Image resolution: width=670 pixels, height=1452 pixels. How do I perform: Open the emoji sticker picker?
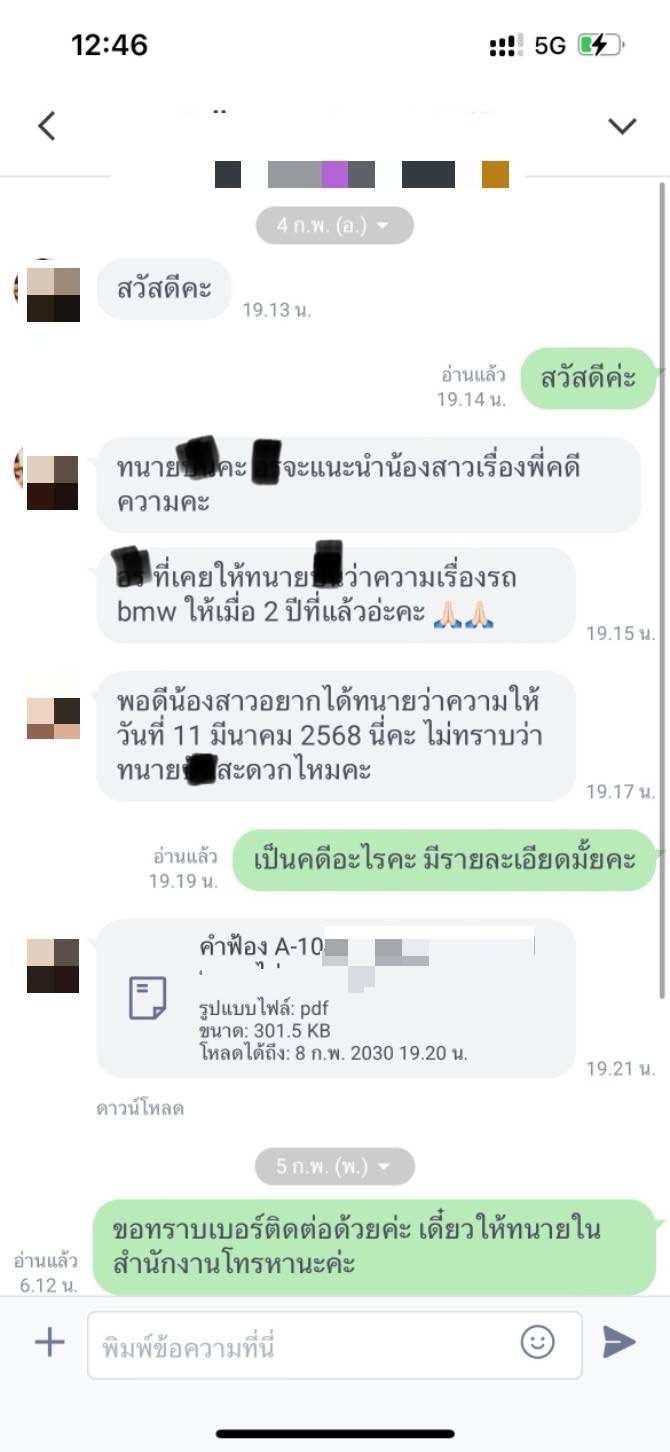538,1342
